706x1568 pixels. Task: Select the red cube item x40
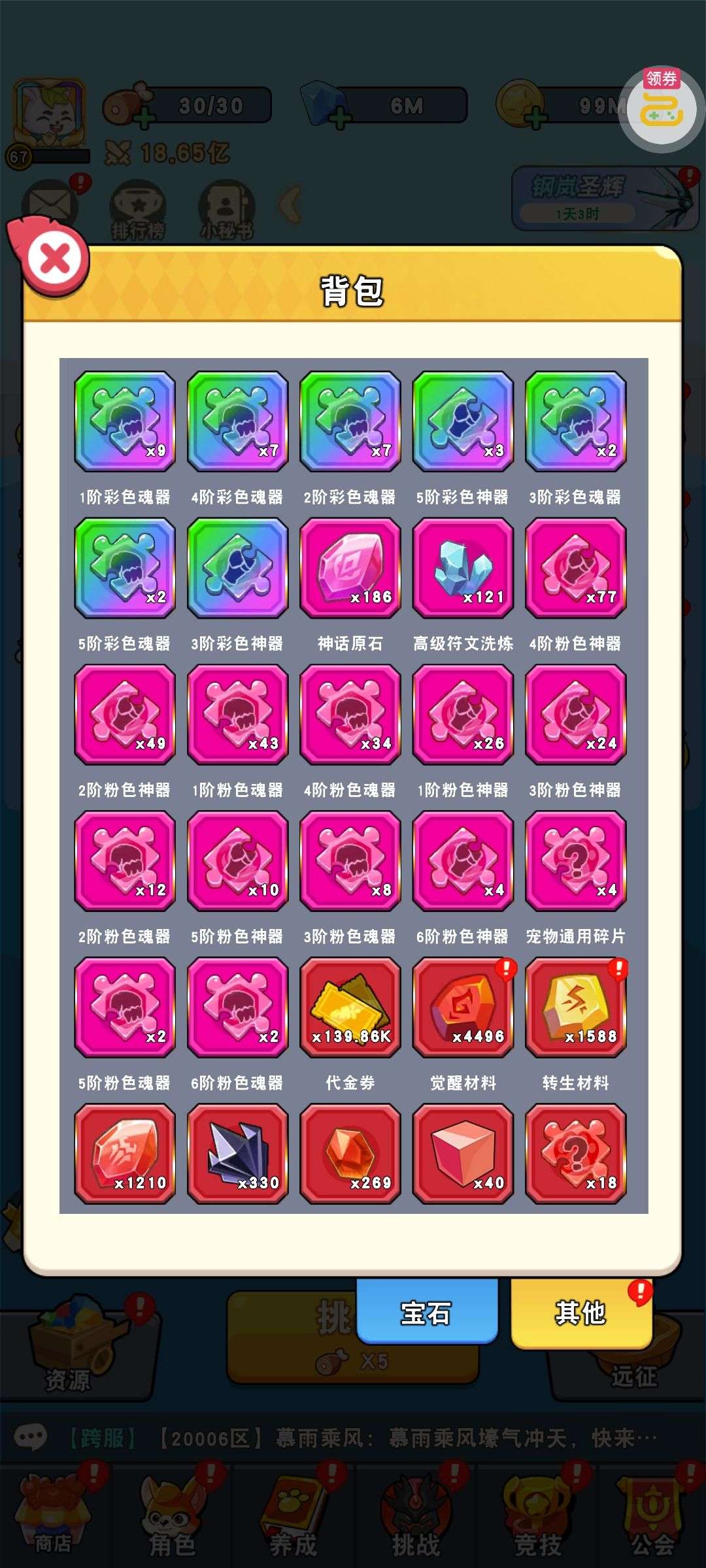463,1153
